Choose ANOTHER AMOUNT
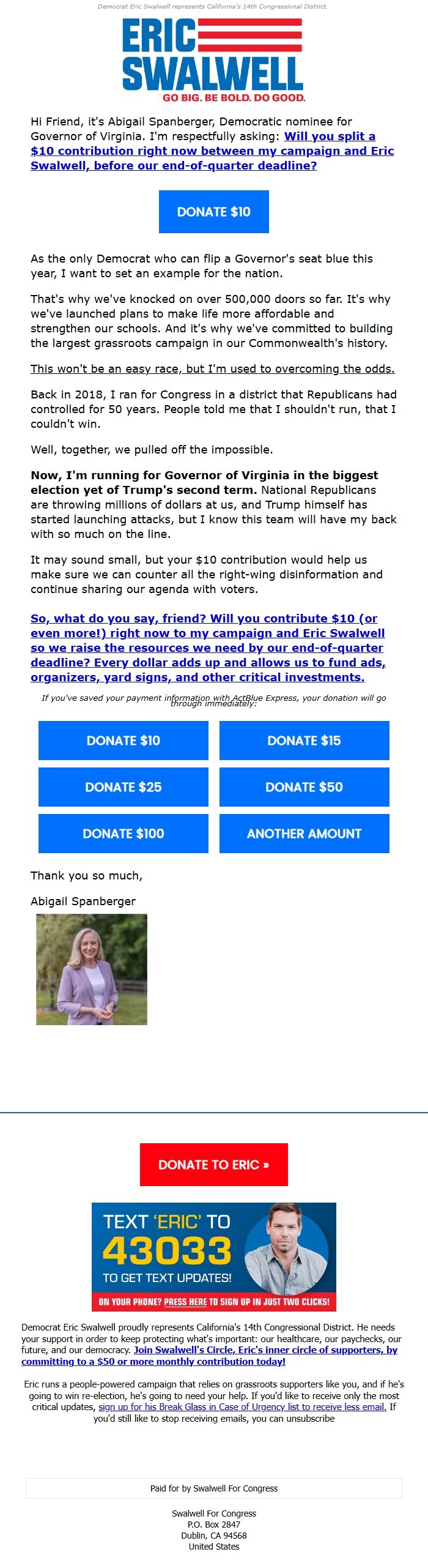The height and width of the screenshot is (1568, 428). click(x=304, y=834)
